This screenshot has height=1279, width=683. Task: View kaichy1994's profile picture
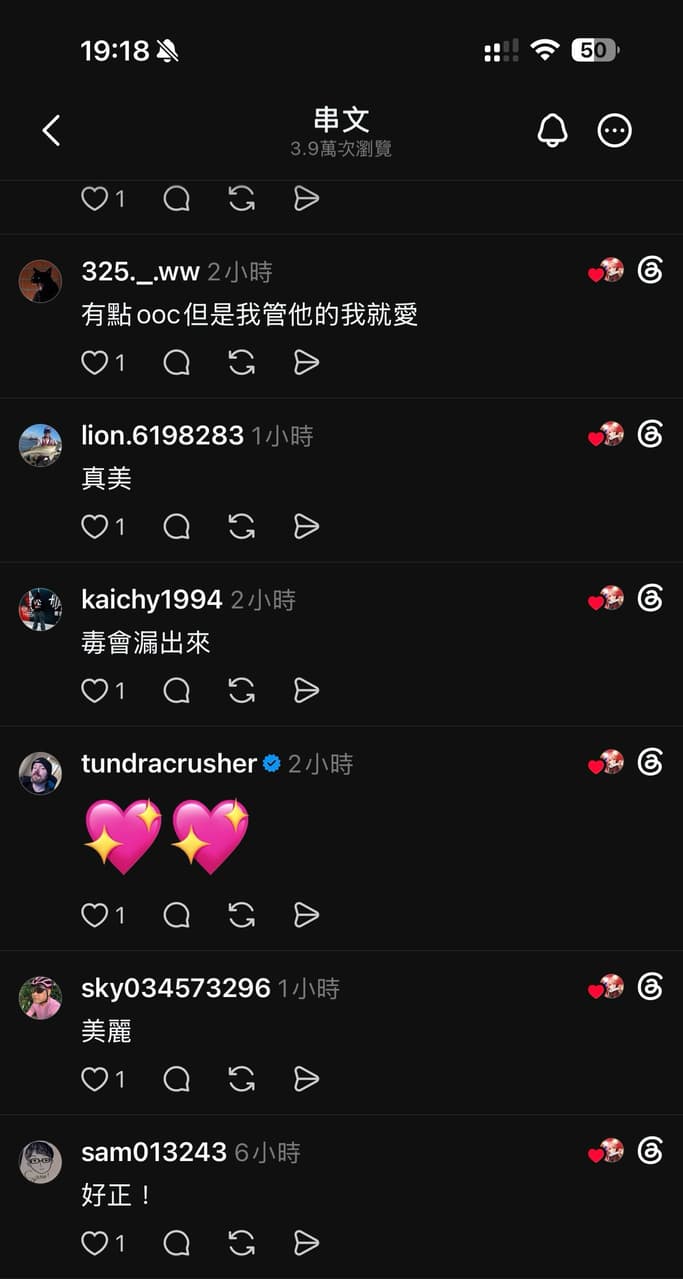pos(40,609)
